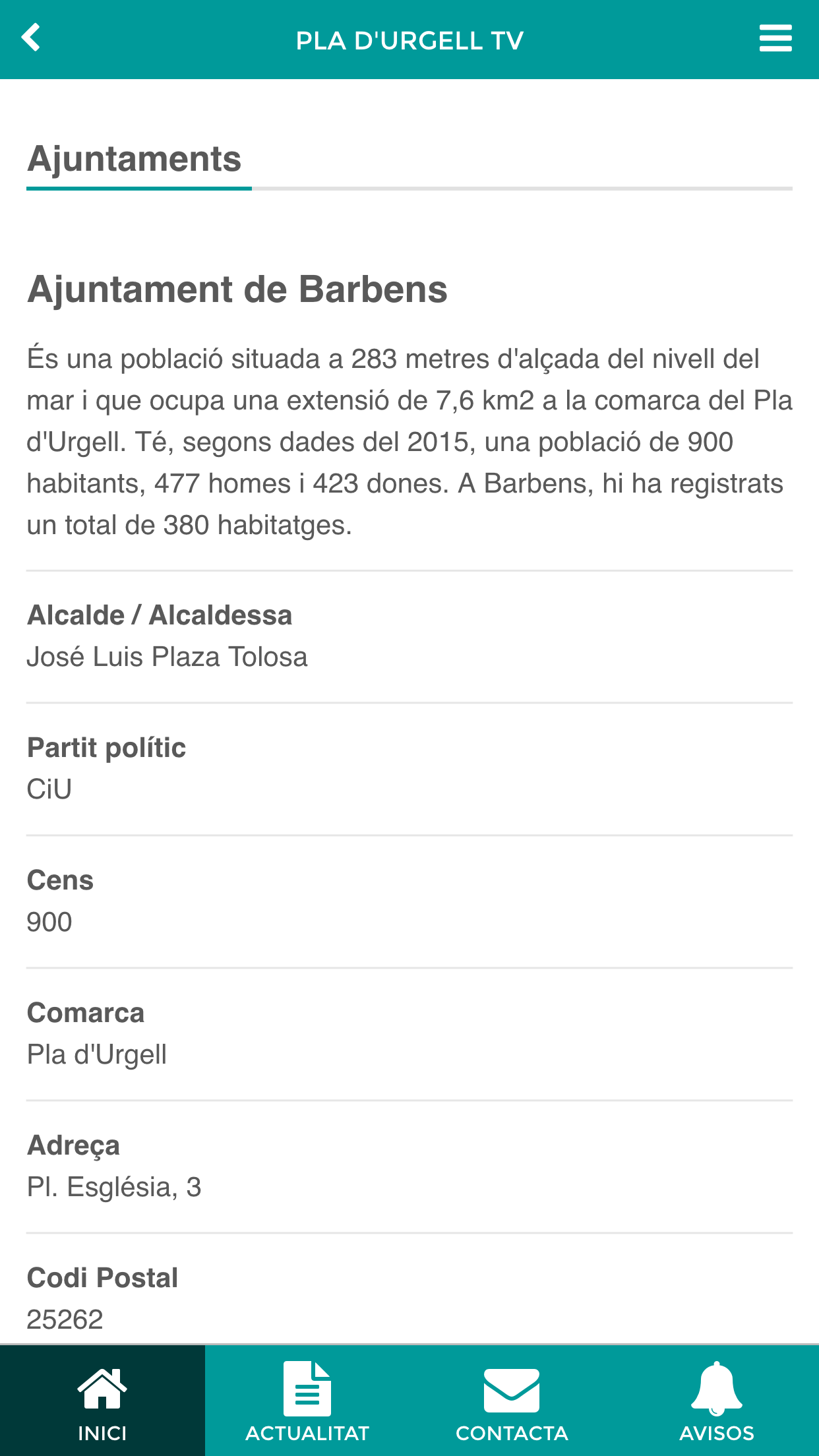Select the Contacta tab
819x1456 pixels.
(x=512, y=1401)
